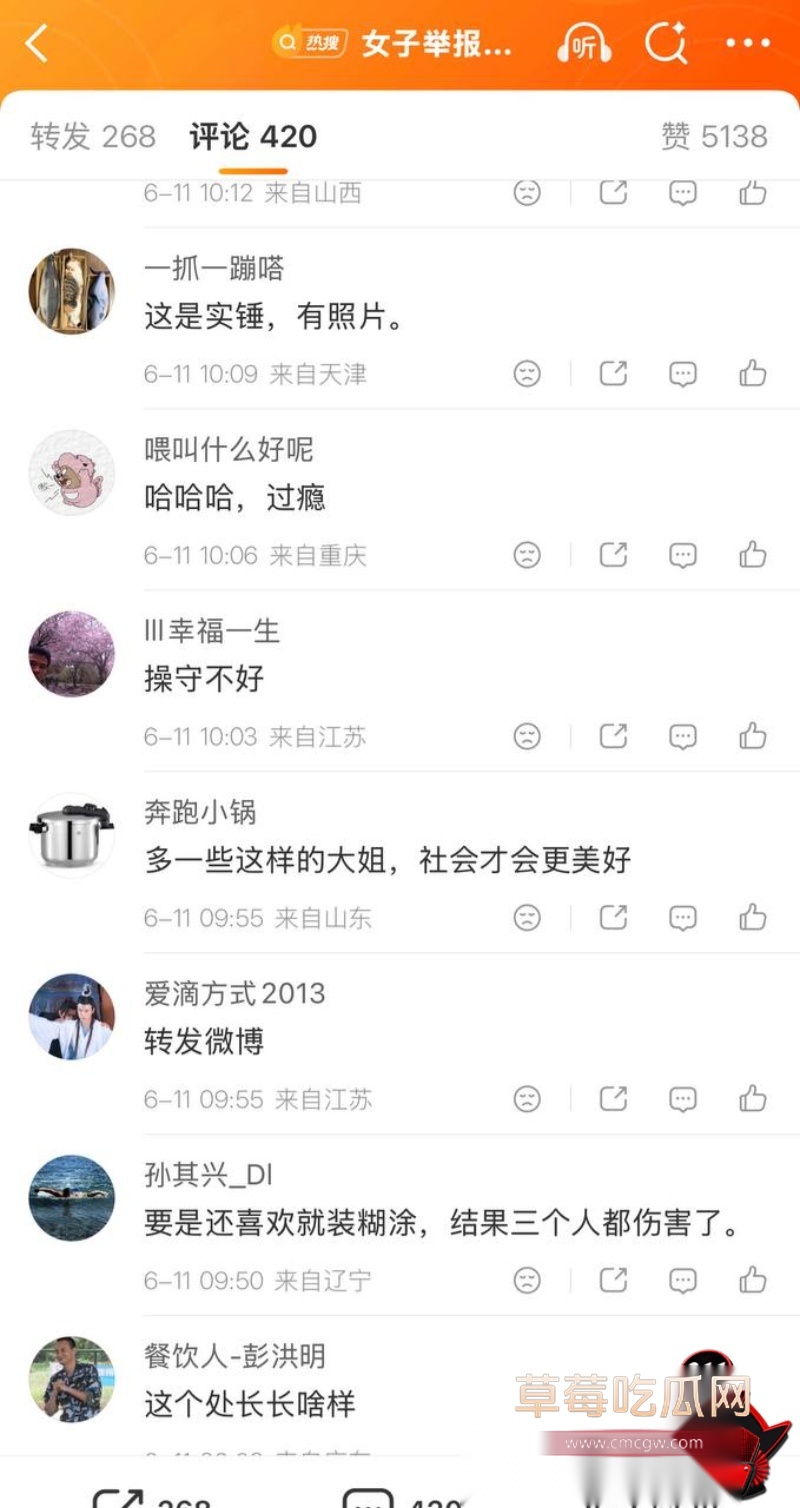Share the comment by 孙其兴_DI
800x1508 pixels.
[x=613, y=1280]
